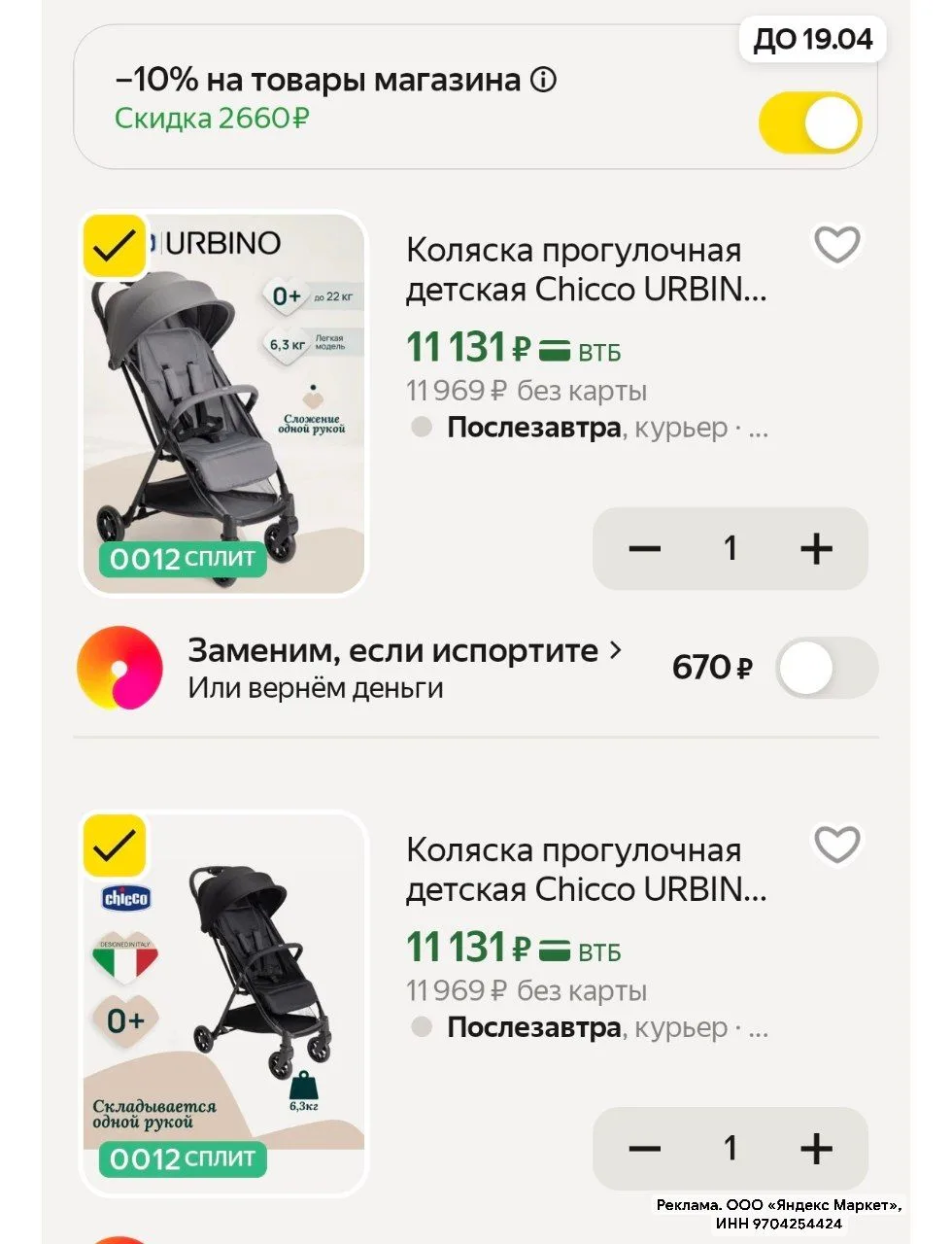Uncheck the gray Chicco URBINO stroller
Screen dimensions: 952x1244
coord(115,245)
